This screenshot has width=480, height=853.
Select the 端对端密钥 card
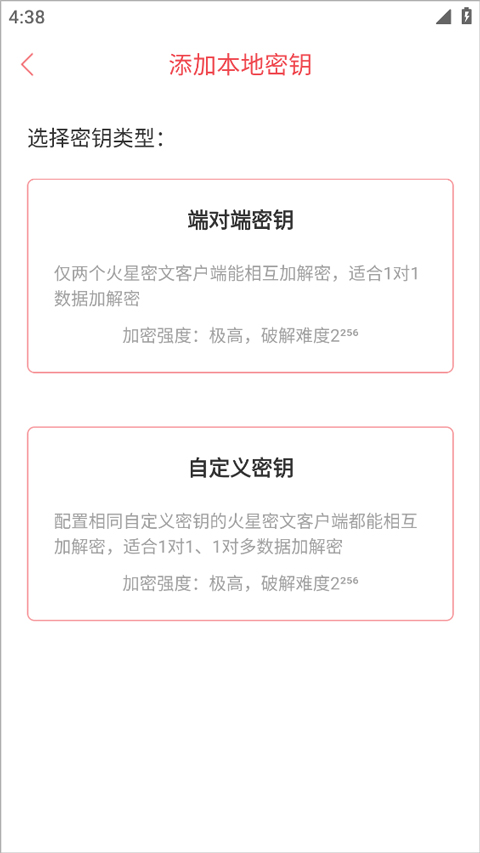coord(240,276)
